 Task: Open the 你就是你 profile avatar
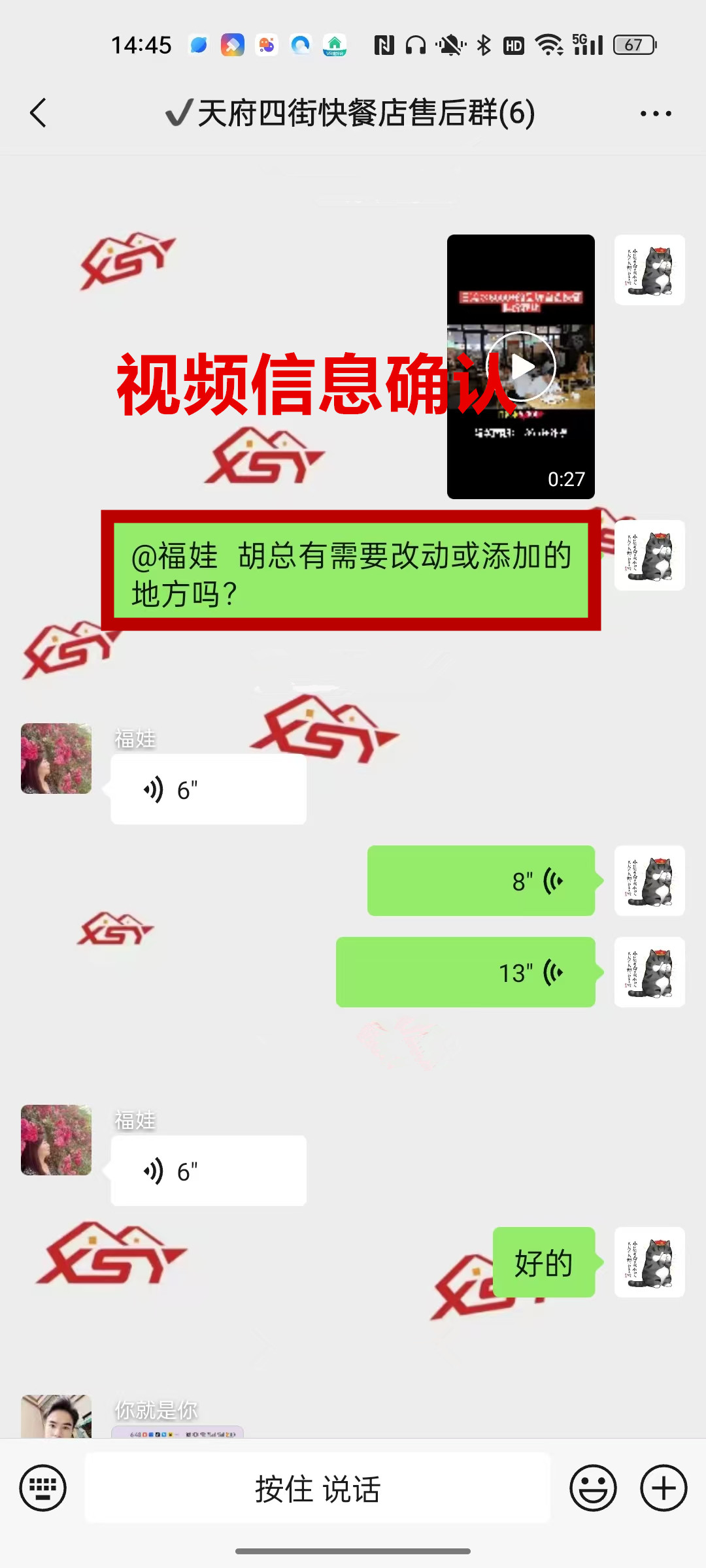tap(56, 1416)
